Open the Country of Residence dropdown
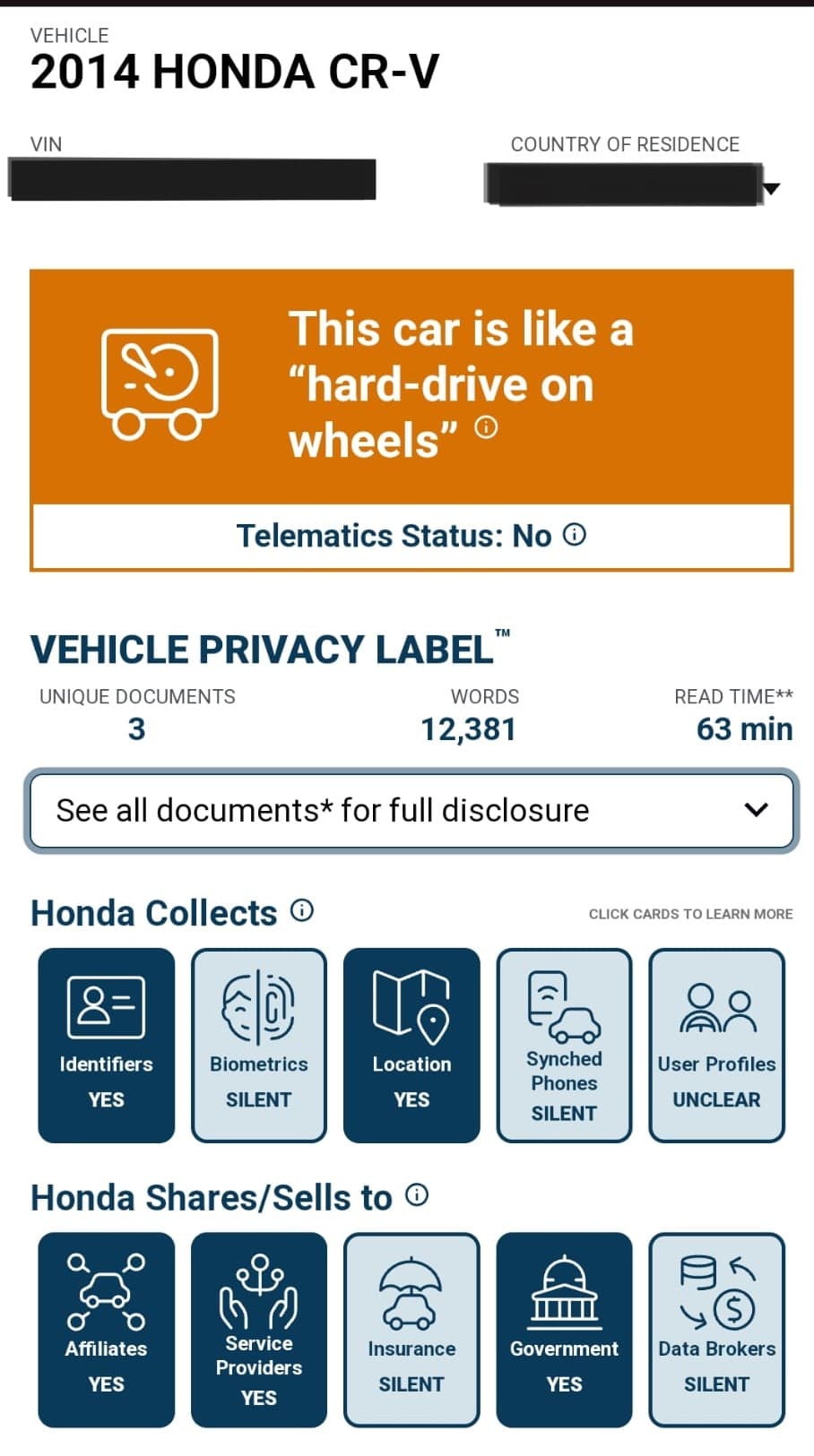The height and width of the screenshot is (1456, 814). pos(632,185)
